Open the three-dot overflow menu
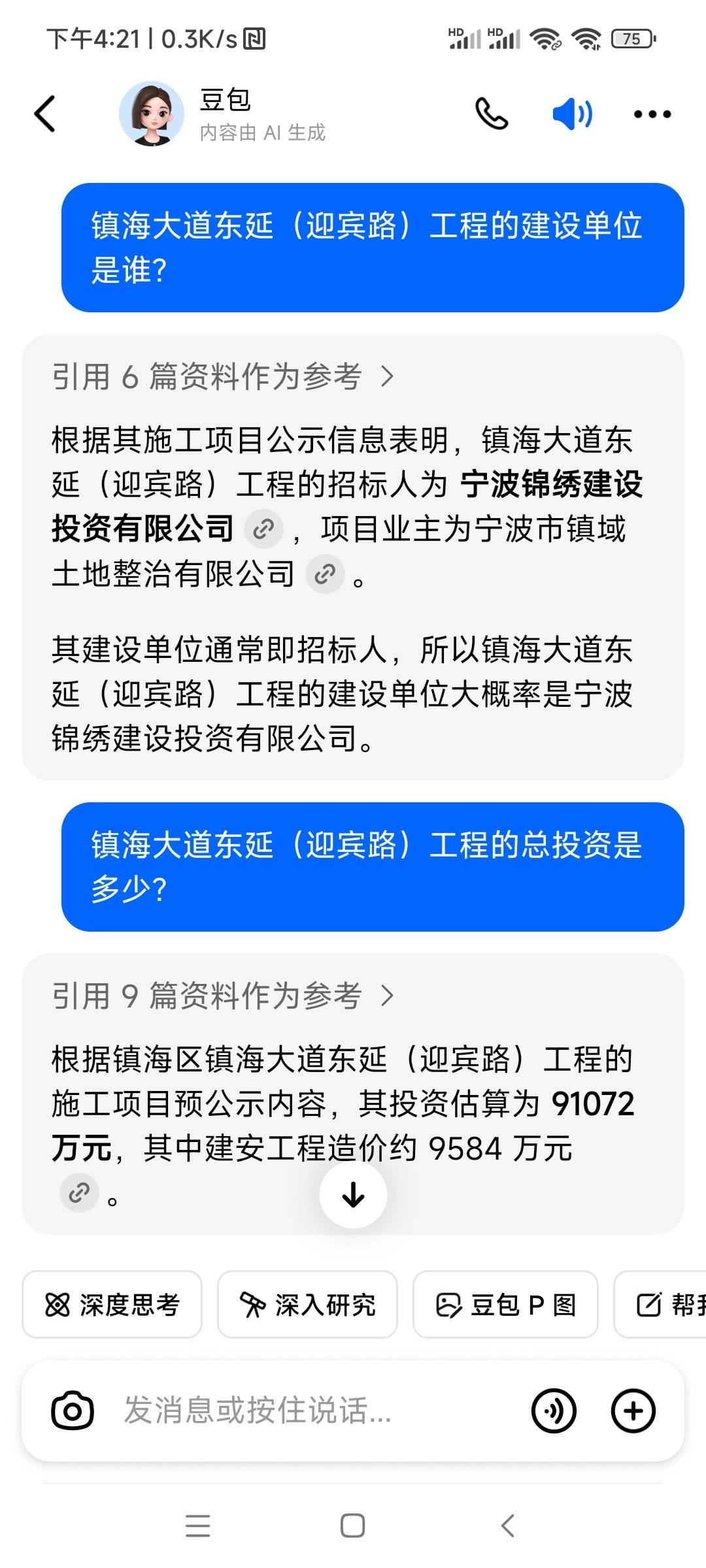706x1568 pixels. [x=652, y=114]
